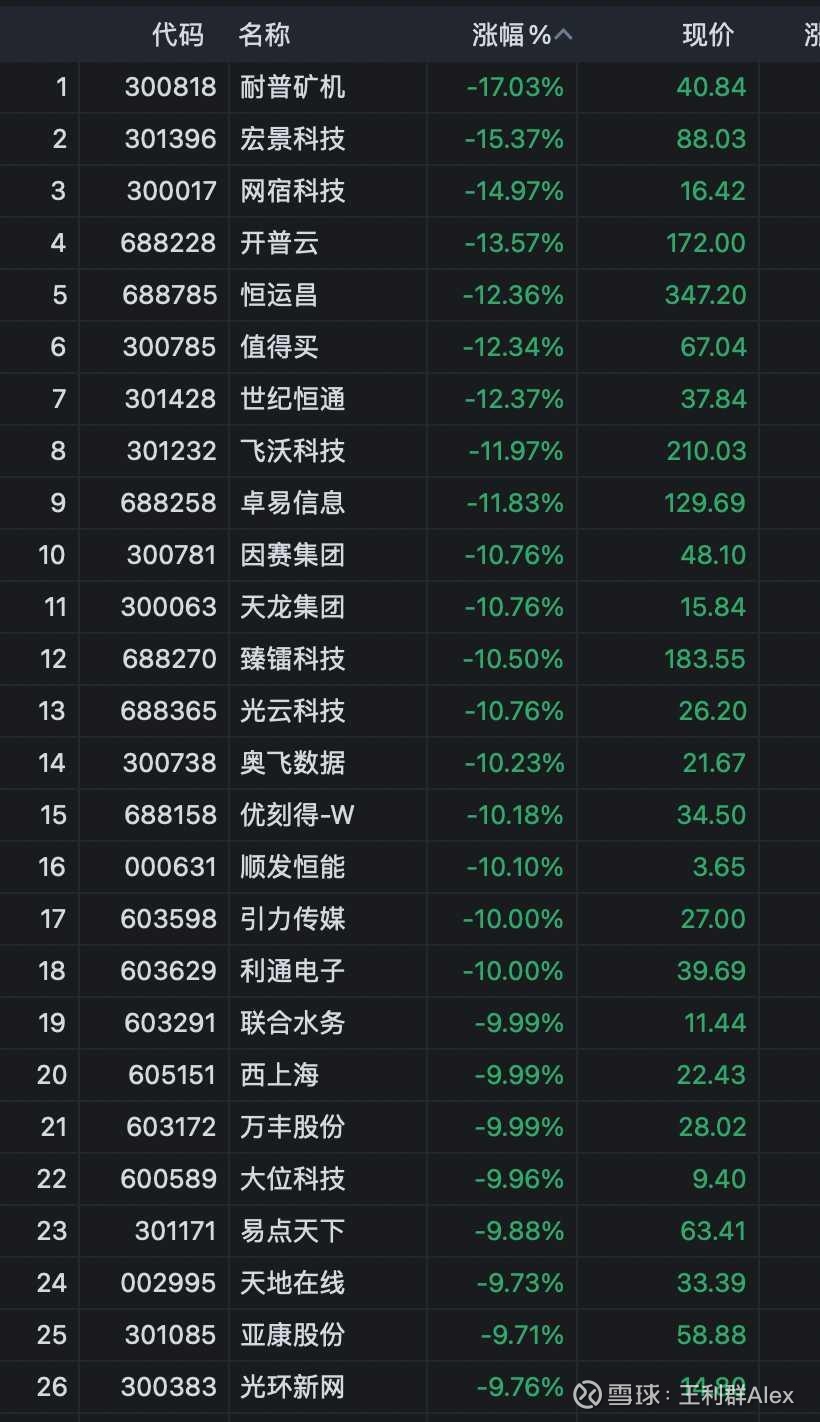The height and width of the screenshot is (1422, 820).
Task: Sort the list by 涨幅% column
Action: pyautogui.click(x=522, y=35)
